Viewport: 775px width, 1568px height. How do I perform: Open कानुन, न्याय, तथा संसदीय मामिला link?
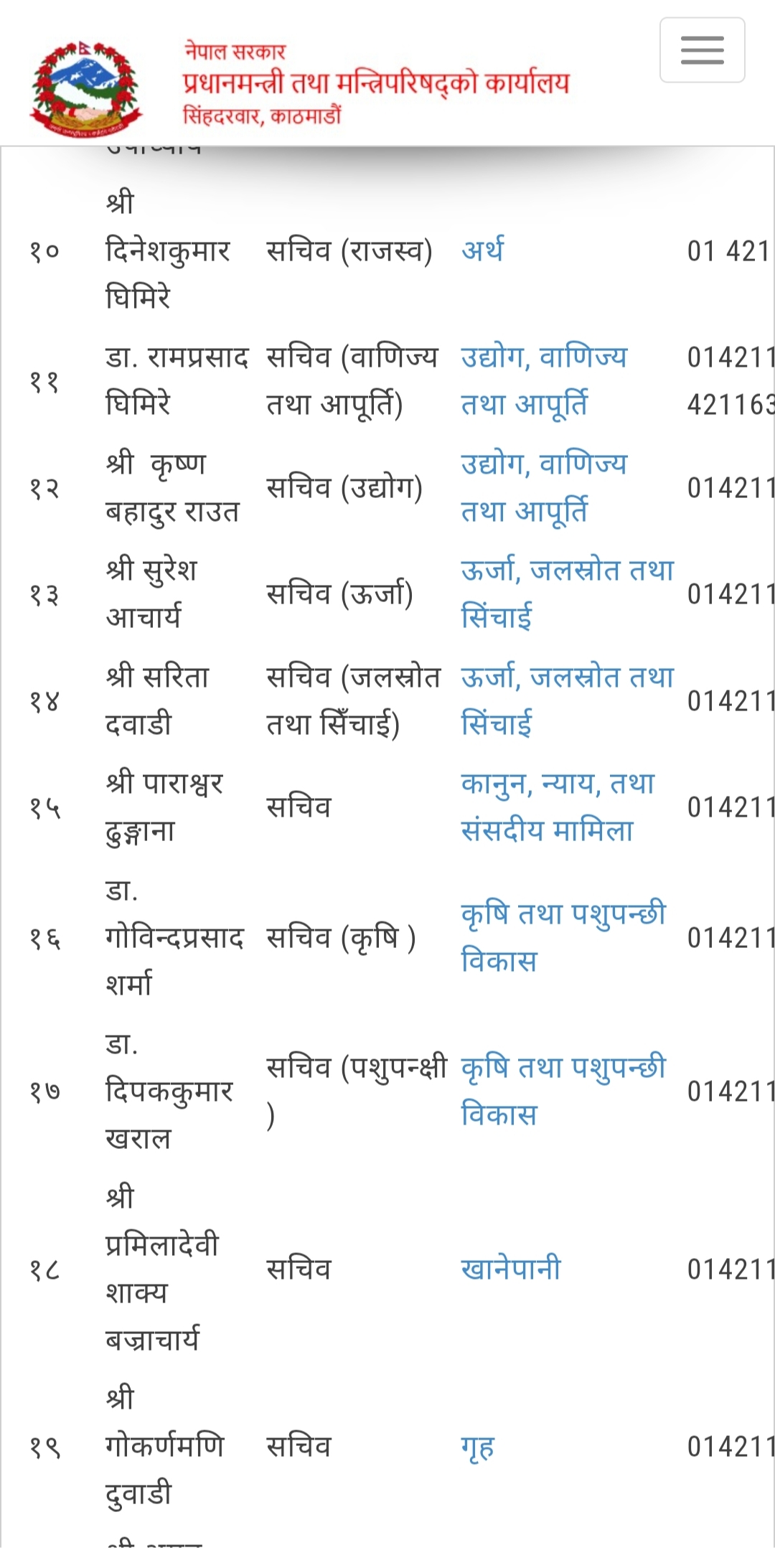(557, 784)
